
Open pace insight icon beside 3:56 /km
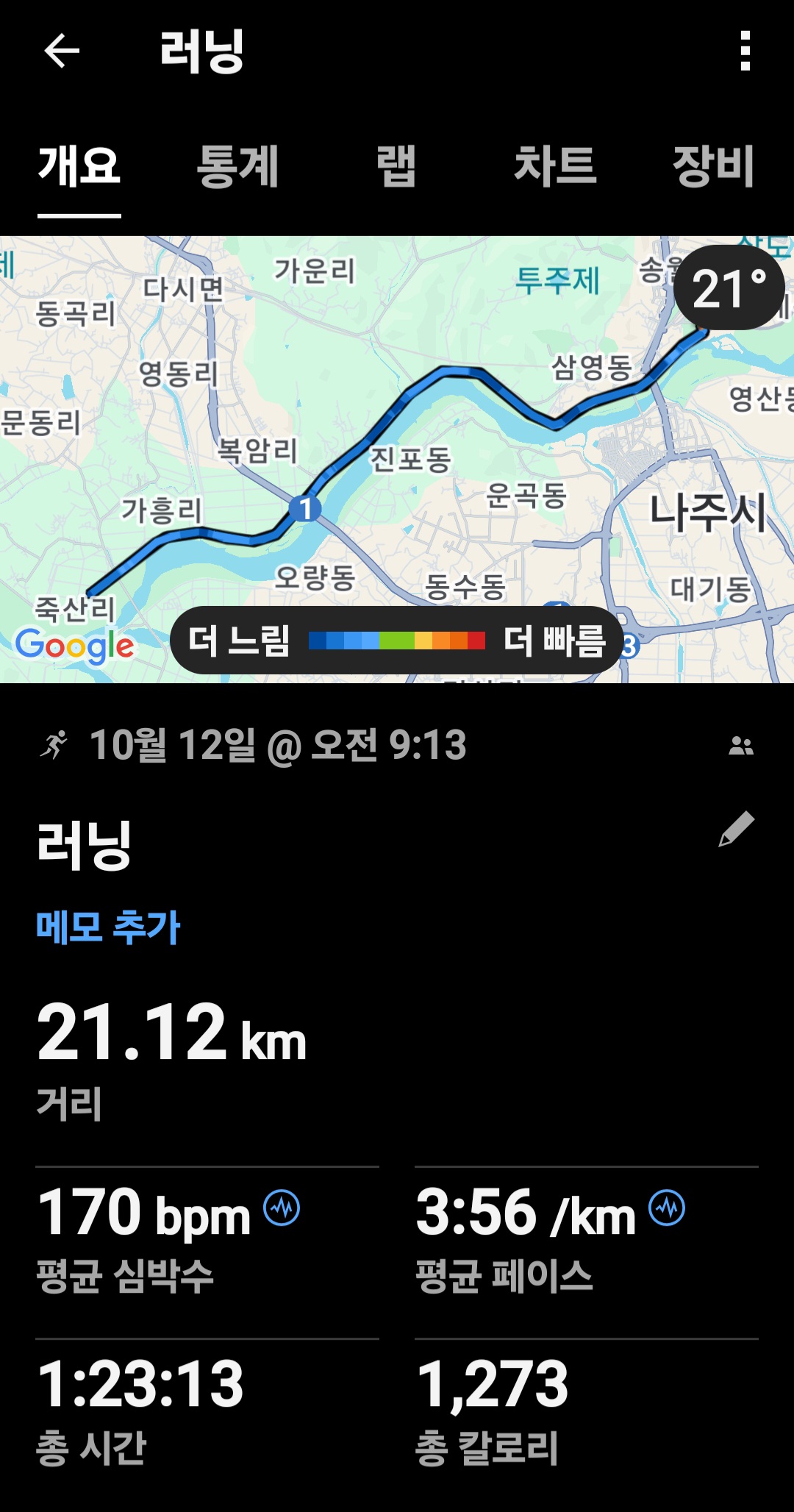pos(667,1208)
